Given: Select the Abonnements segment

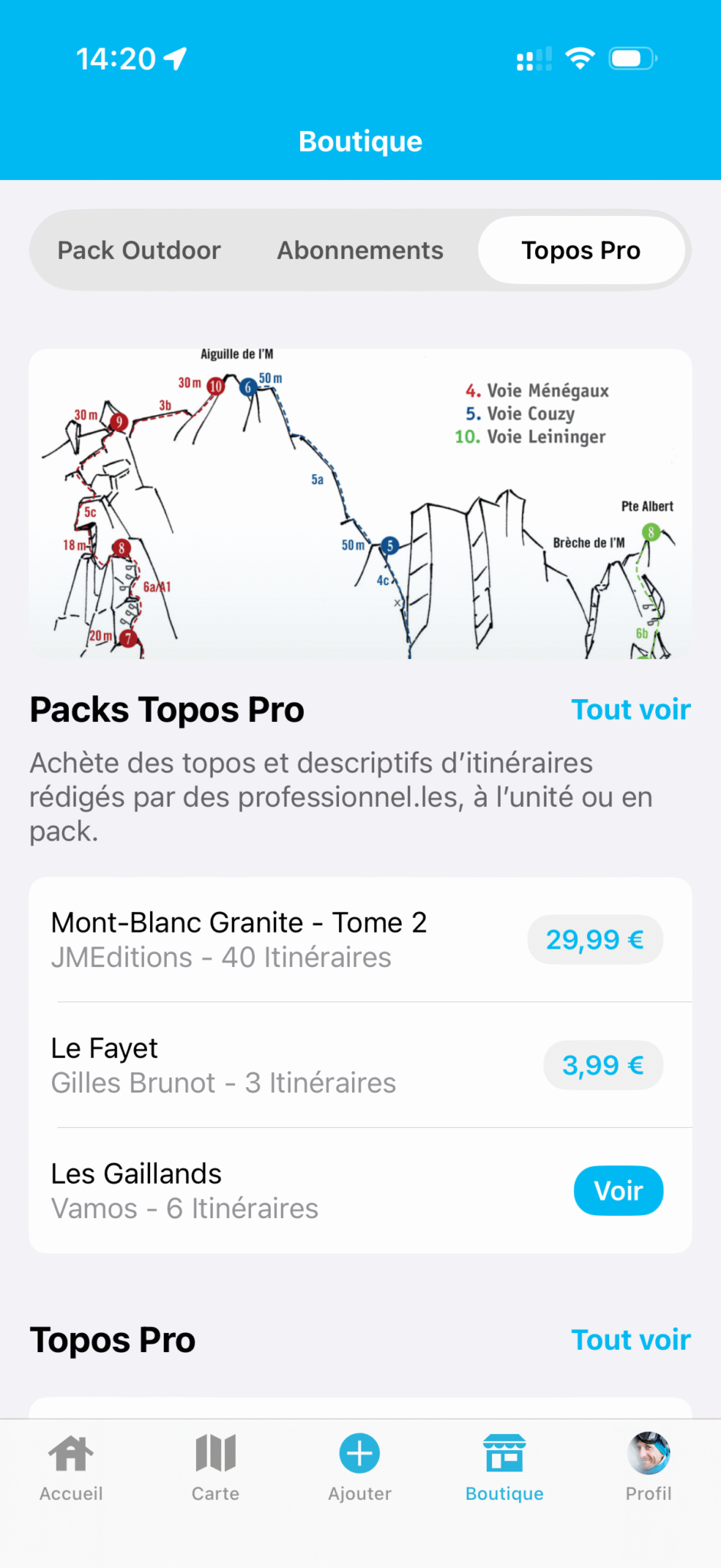Looking at the screenshot, I should (360, 250).
